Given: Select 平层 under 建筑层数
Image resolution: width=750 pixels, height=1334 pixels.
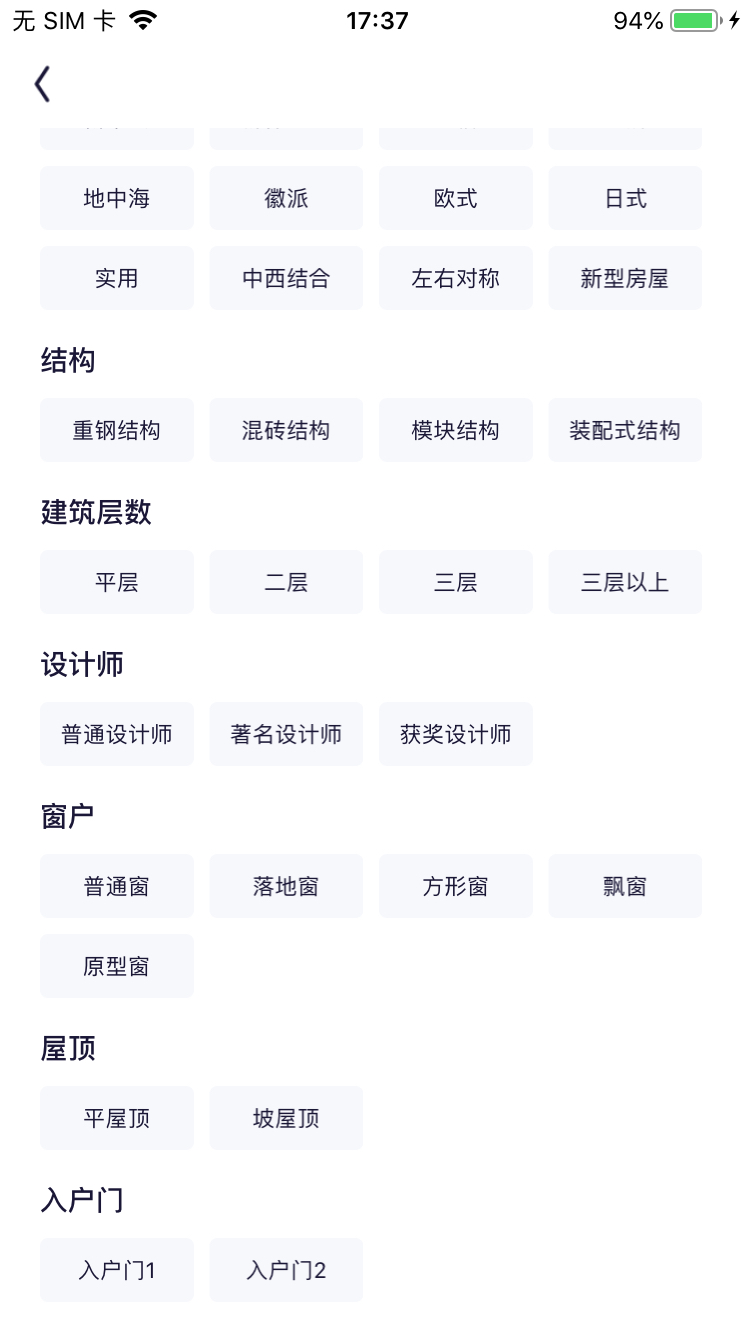Looking at the screenshot, I should click(117, 582).
